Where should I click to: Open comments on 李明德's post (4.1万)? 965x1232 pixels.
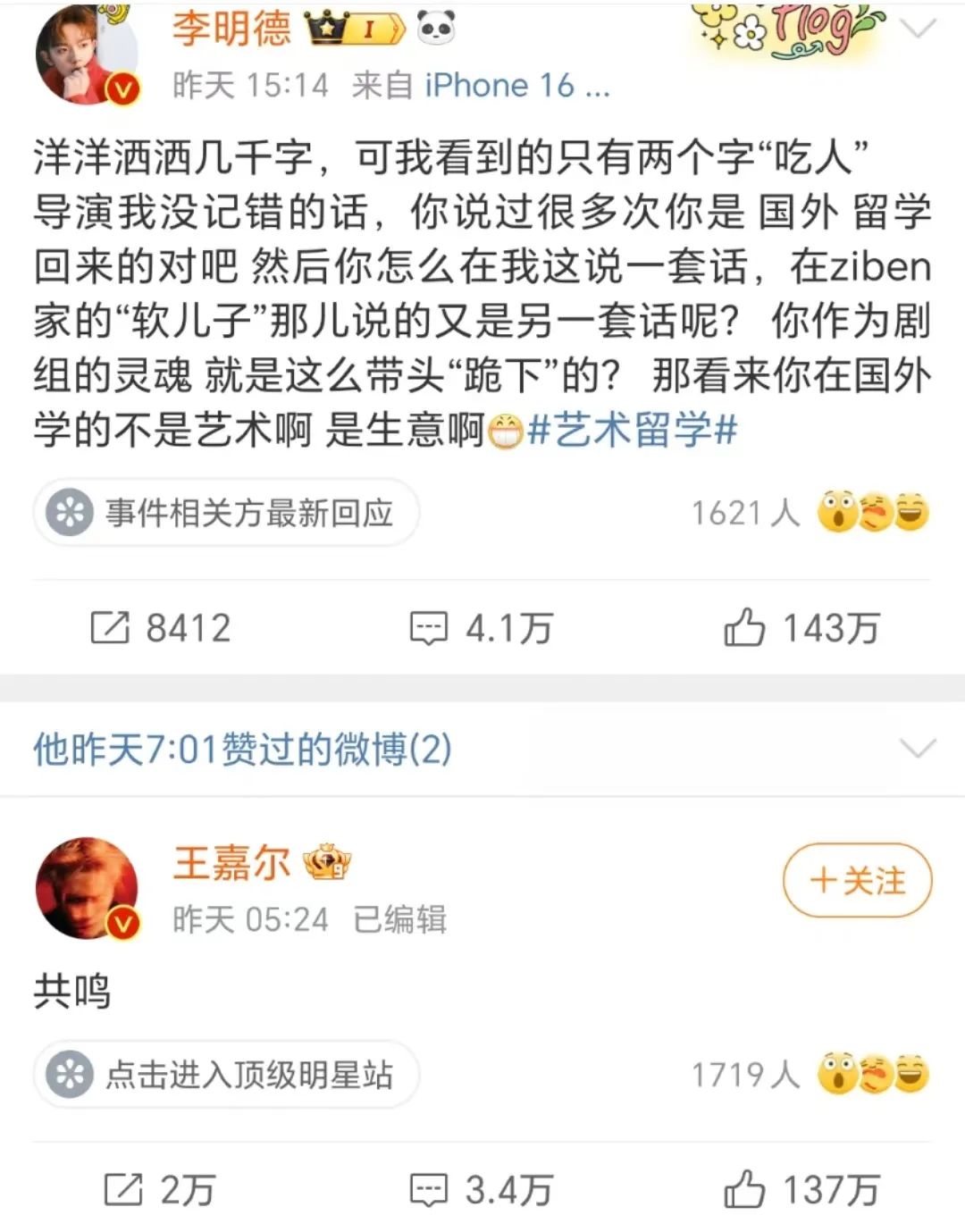[481, 628]
